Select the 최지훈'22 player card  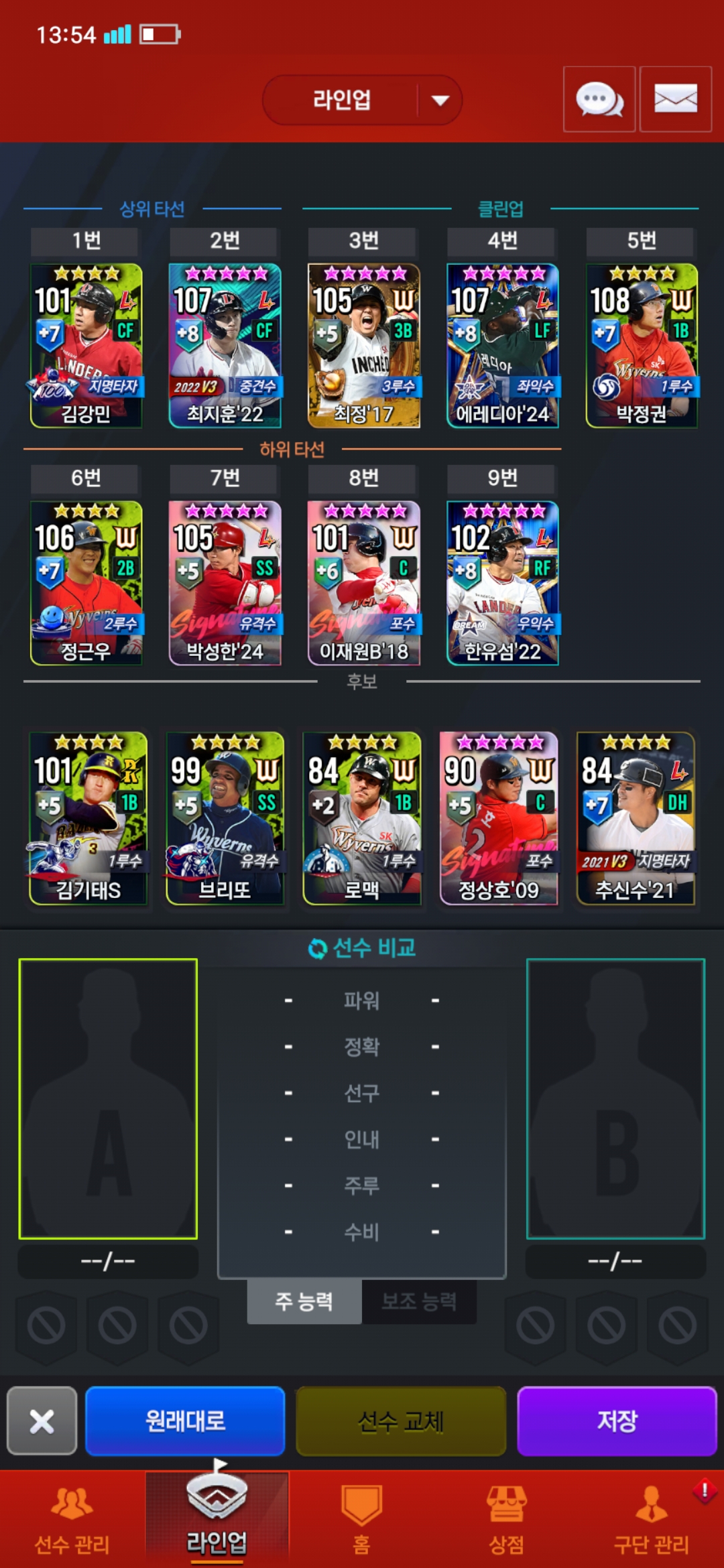[225, 346]
